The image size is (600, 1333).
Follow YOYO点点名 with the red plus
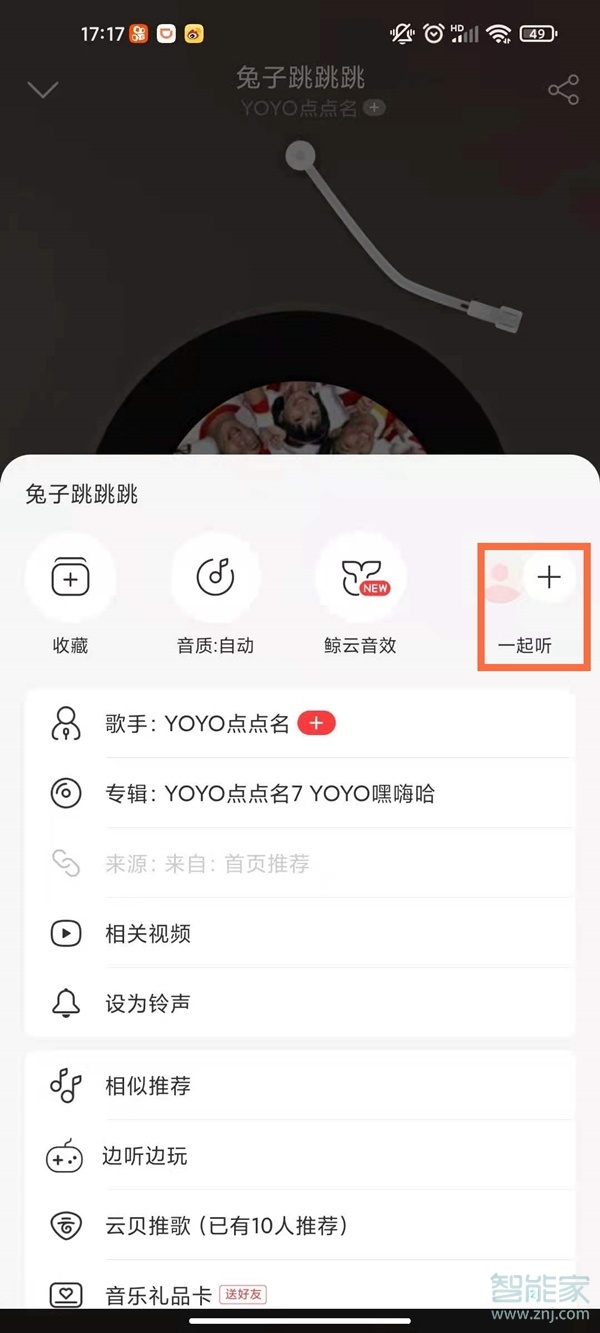coord(316,723)
